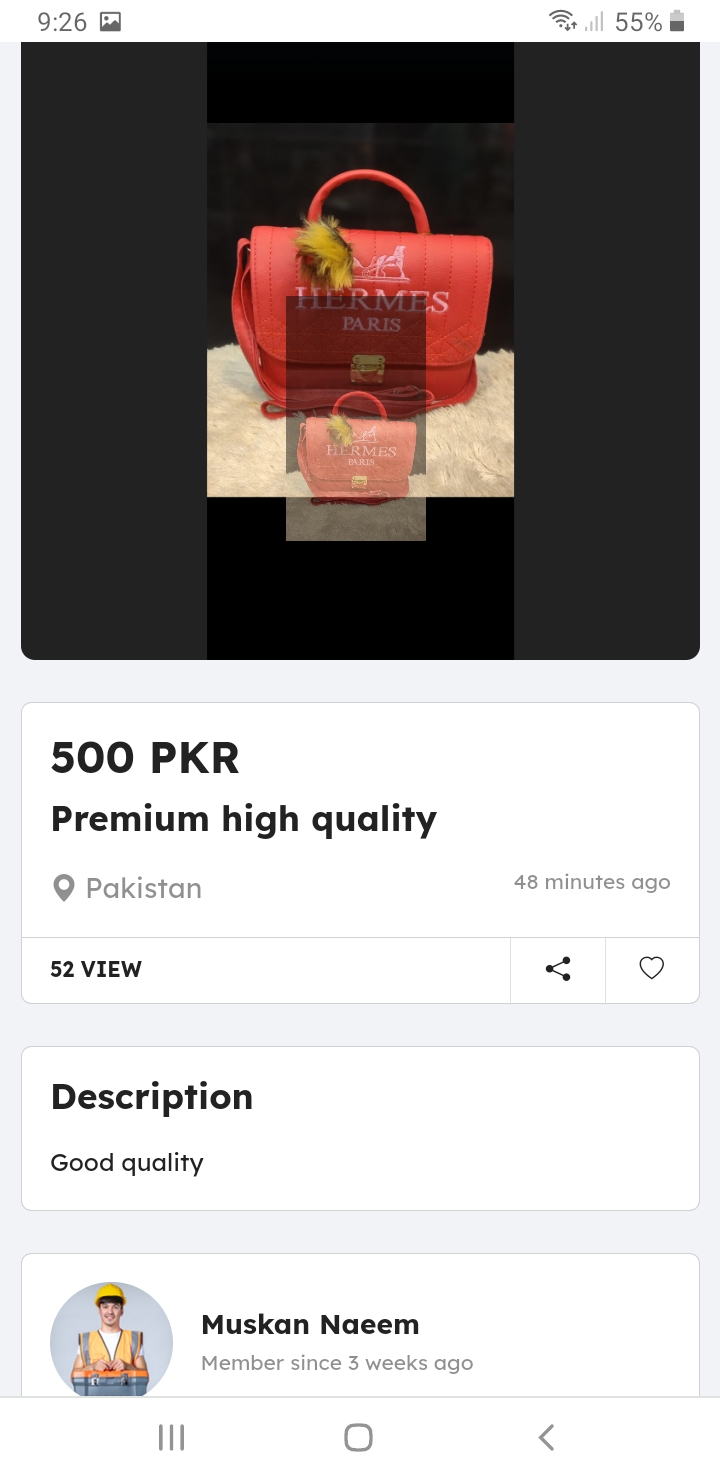Go back using the system back button
This screenshot has height=1480, width=720.
point(546,1438)
